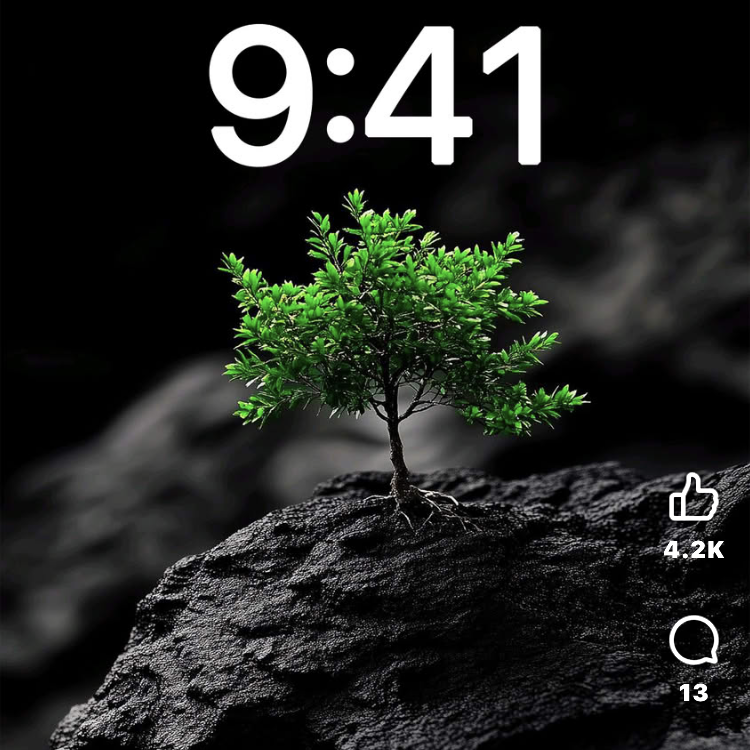Viewport: 750px width, 750px height.
Task: Open the comments on this post
Action: 693,641
